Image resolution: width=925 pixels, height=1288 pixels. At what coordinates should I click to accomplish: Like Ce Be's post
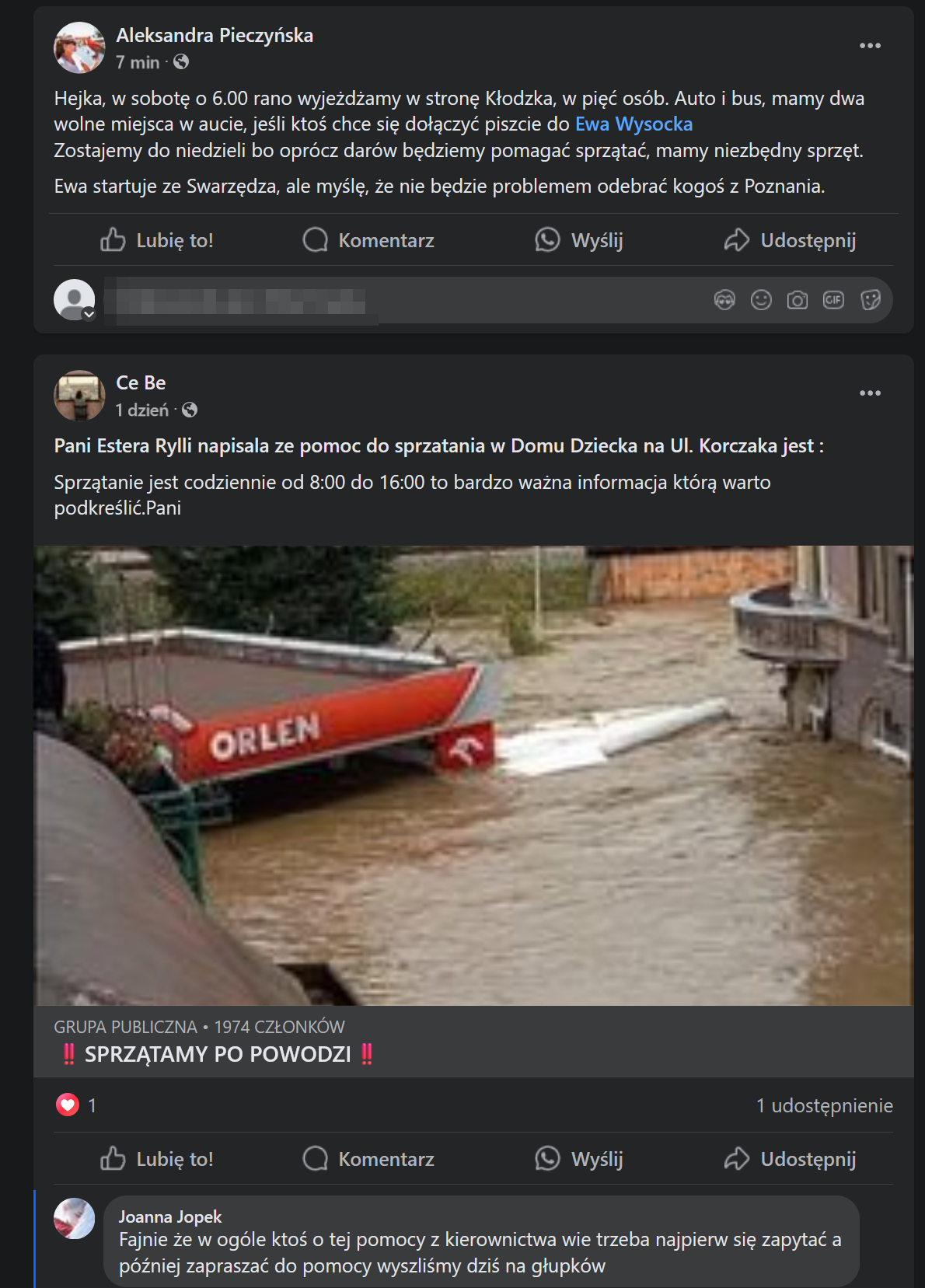157,1159
